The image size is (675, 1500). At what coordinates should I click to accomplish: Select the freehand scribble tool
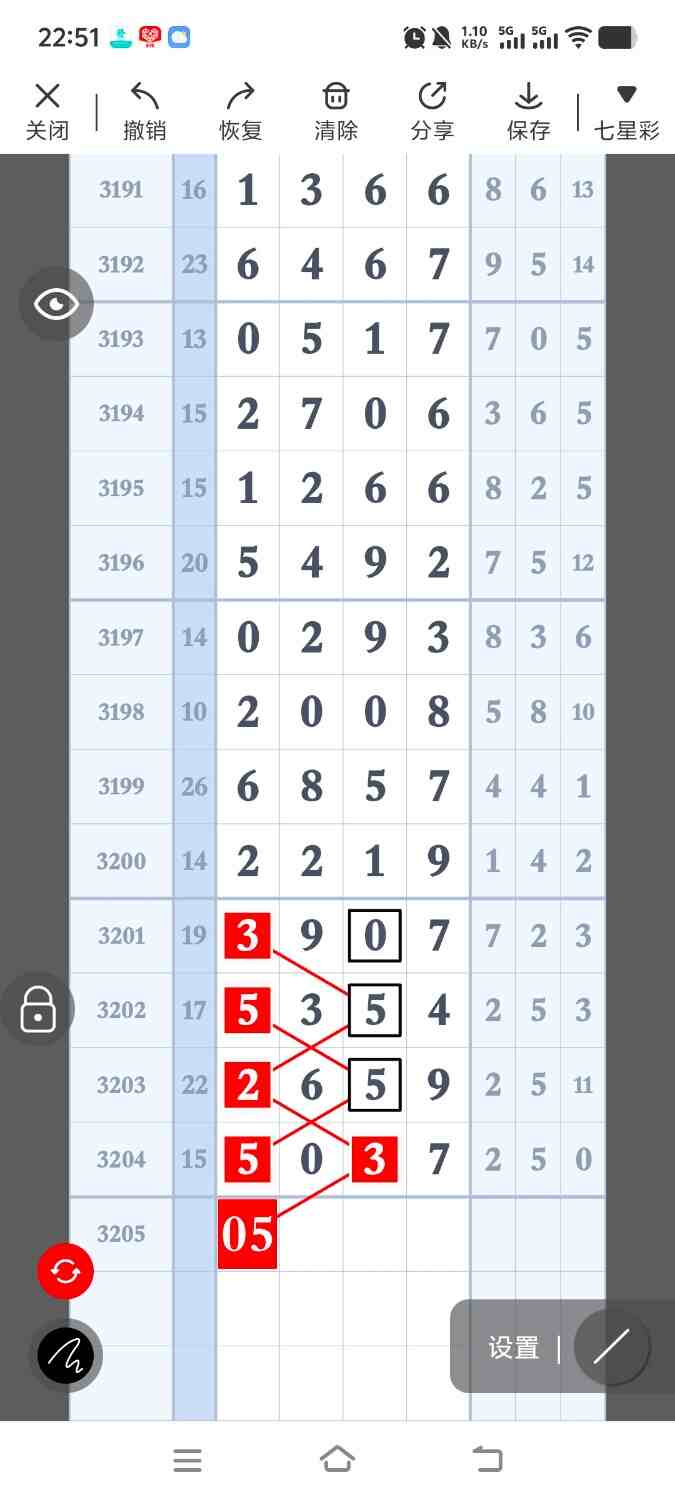click(x=66, y=1356)
